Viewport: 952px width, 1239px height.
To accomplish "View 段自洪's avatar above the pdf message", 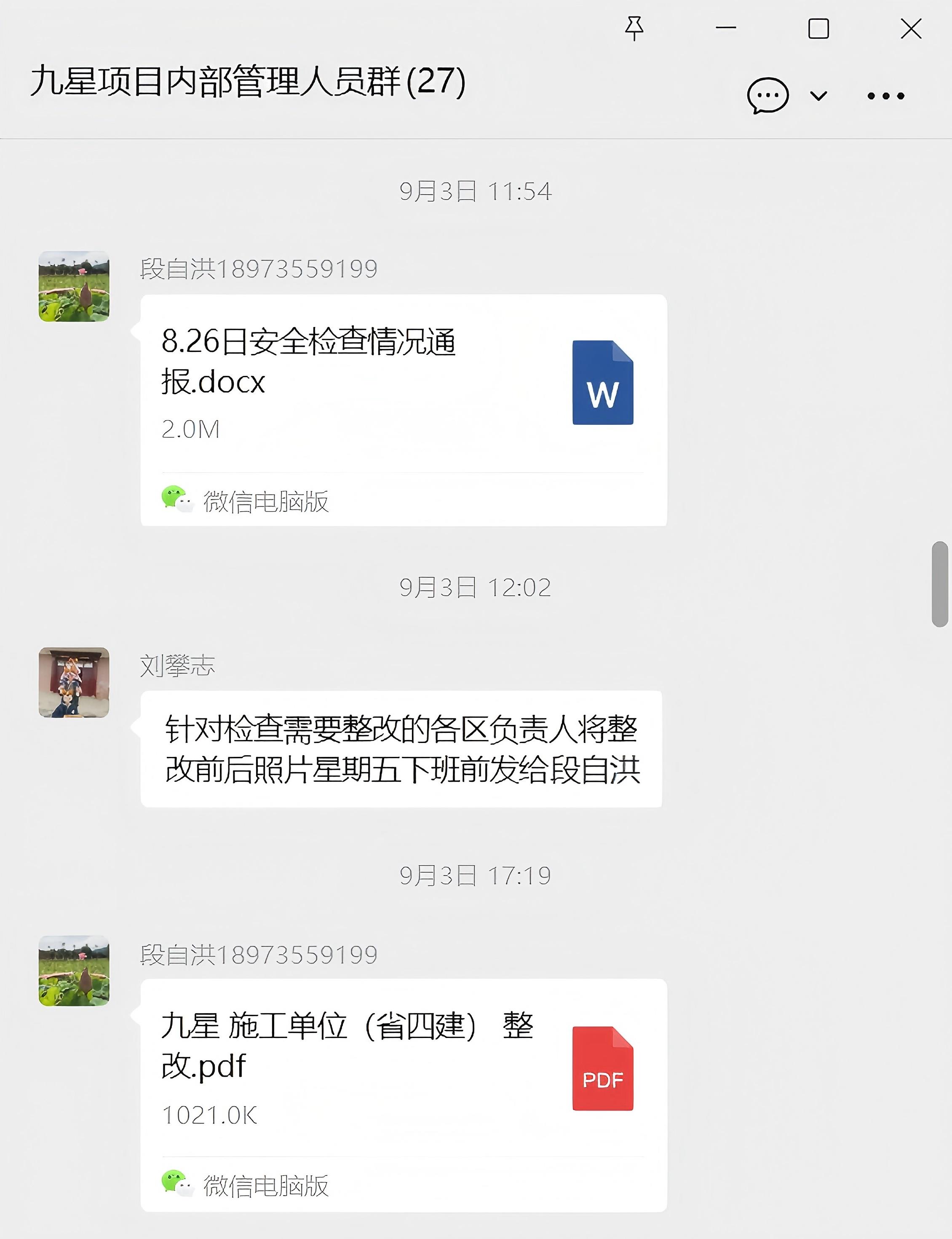I will point(74,971).
